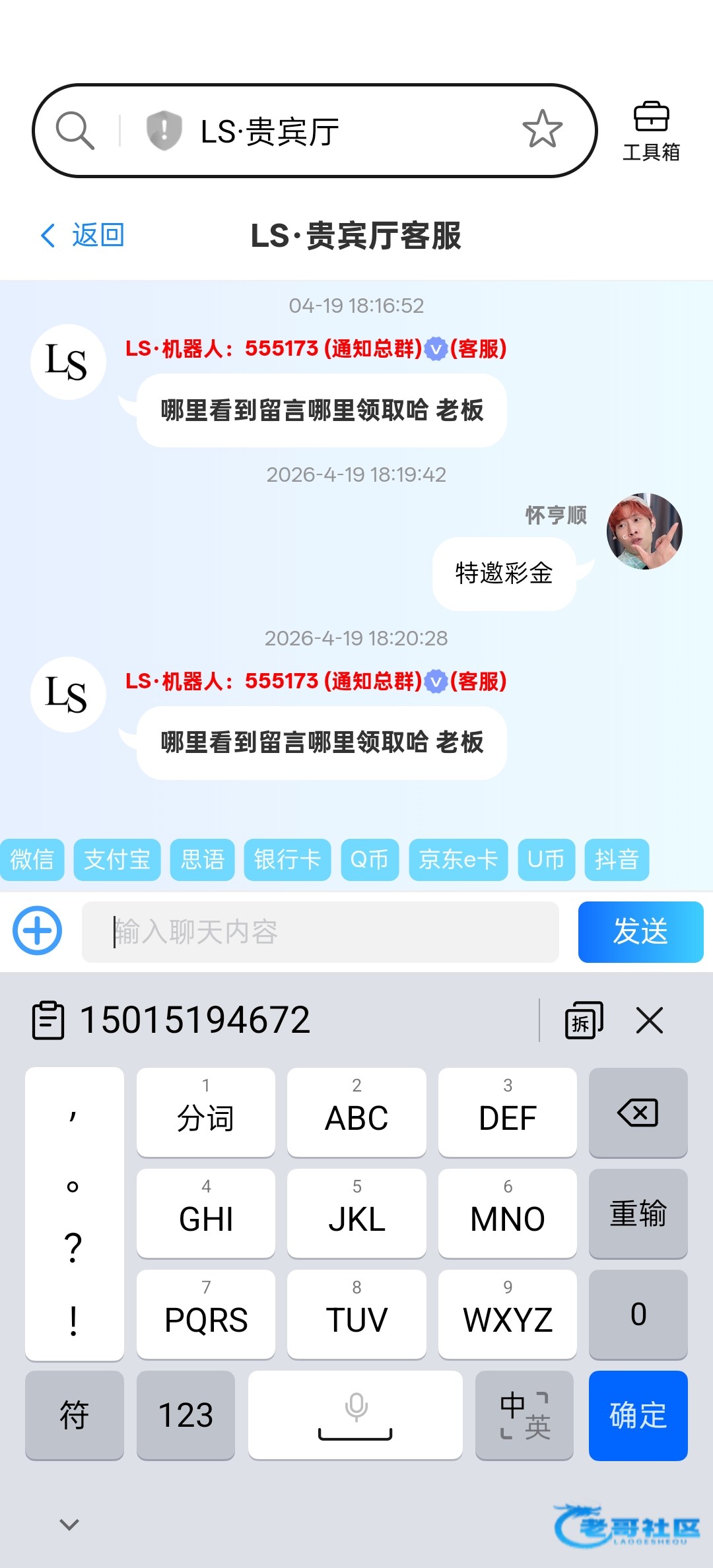Confirm input with the 确定 key

coord(638,1415)
